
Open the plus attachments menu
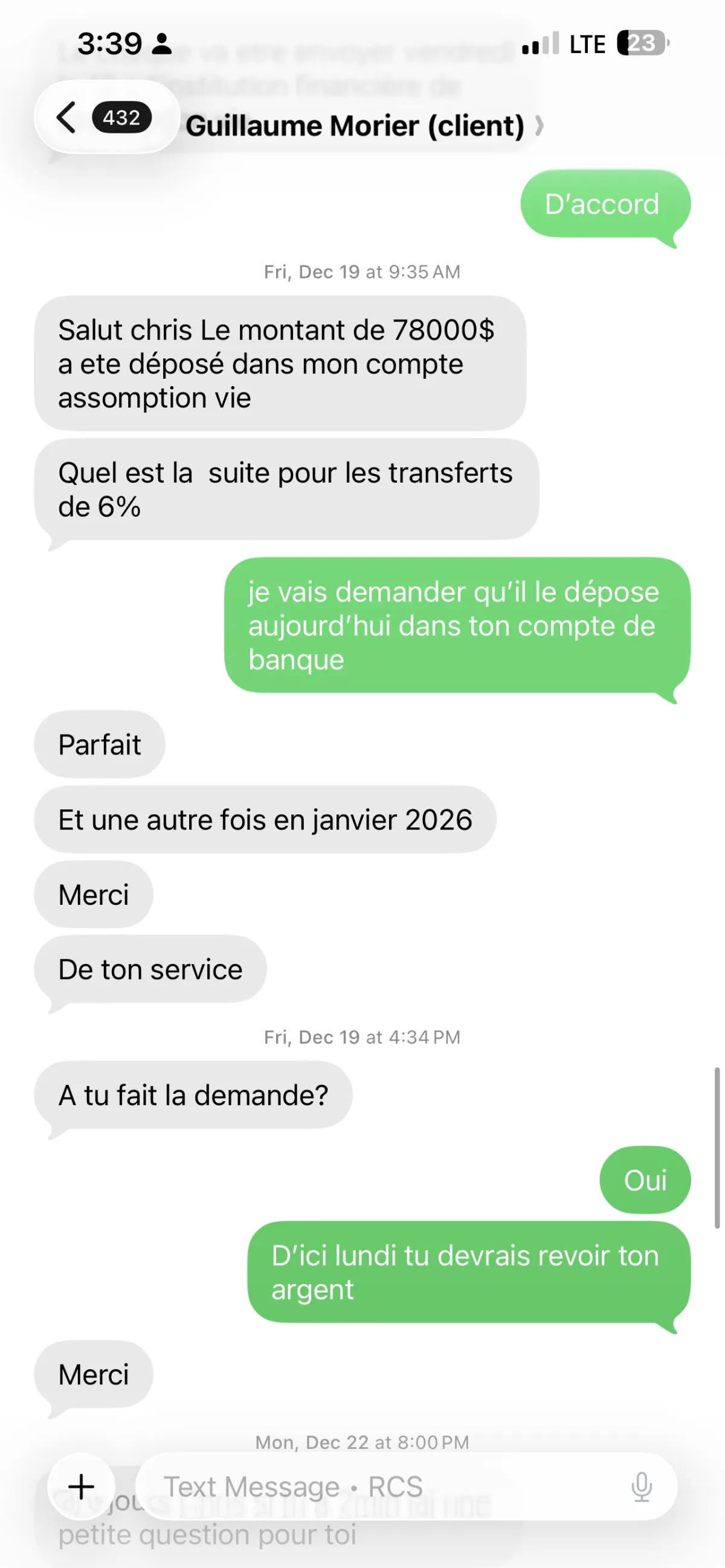coord(82,1487)
